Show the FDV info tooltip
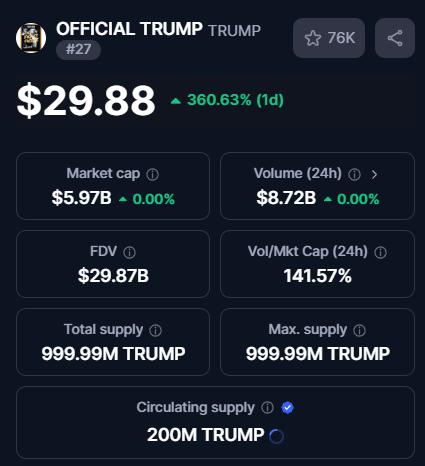425x466 pixels. click(x=129, y=252)
